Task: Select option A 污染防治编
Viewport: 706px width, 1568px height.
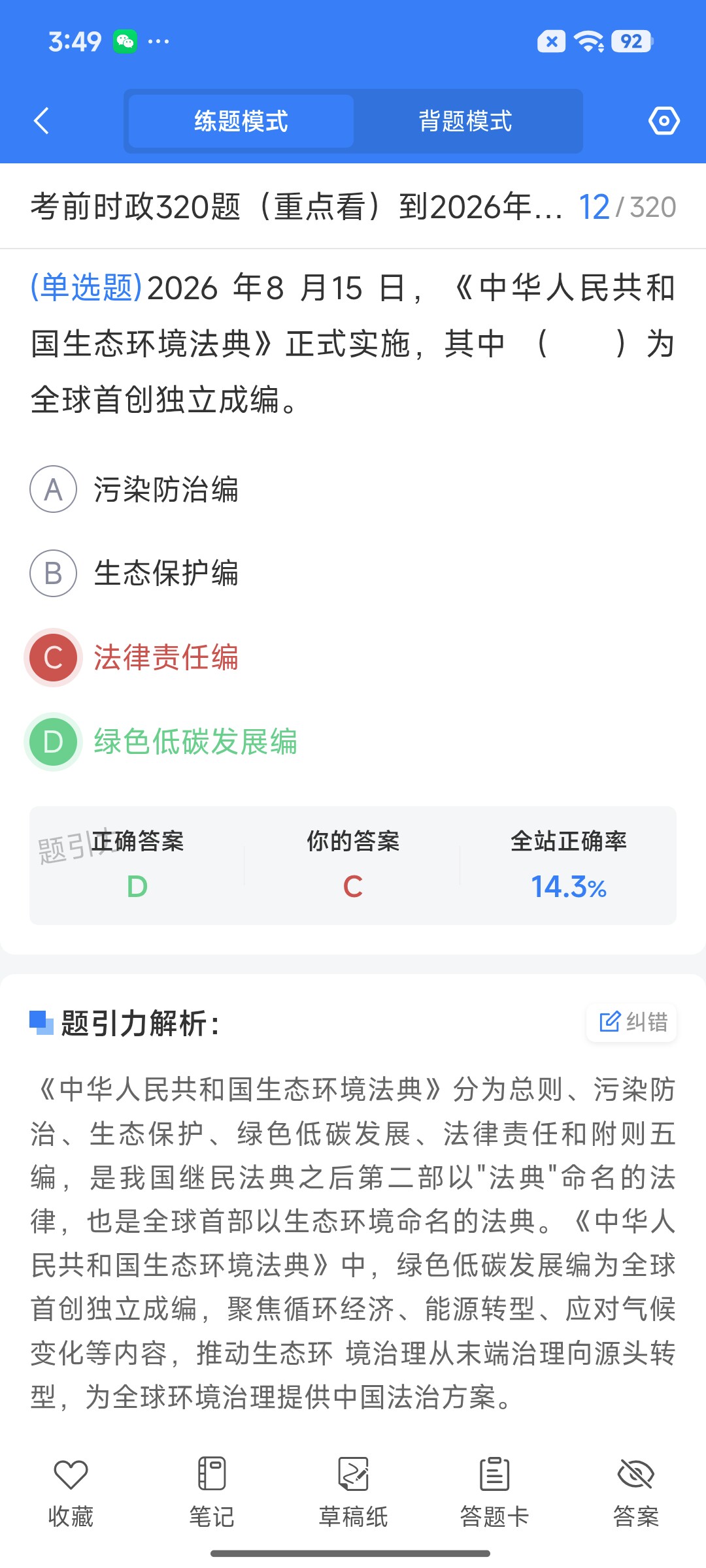Action: point(135,489)
